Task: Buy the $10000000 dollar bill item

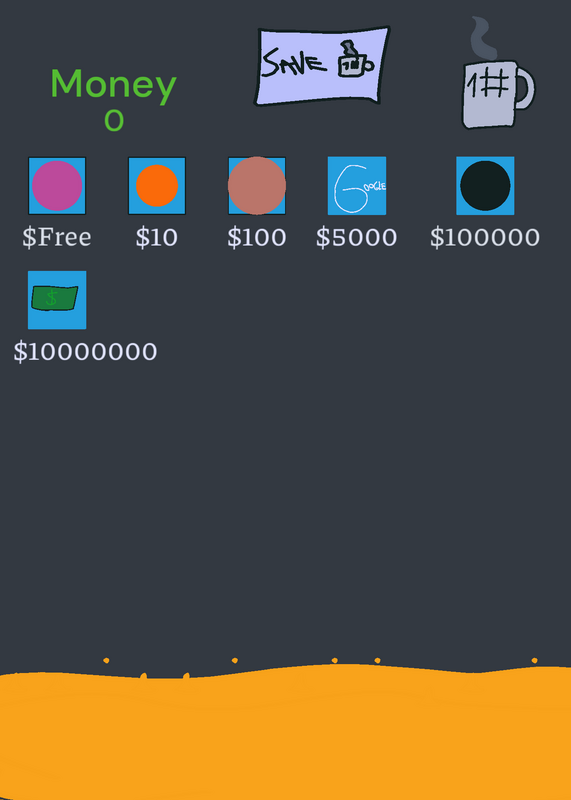Action: tap(57, 300)
